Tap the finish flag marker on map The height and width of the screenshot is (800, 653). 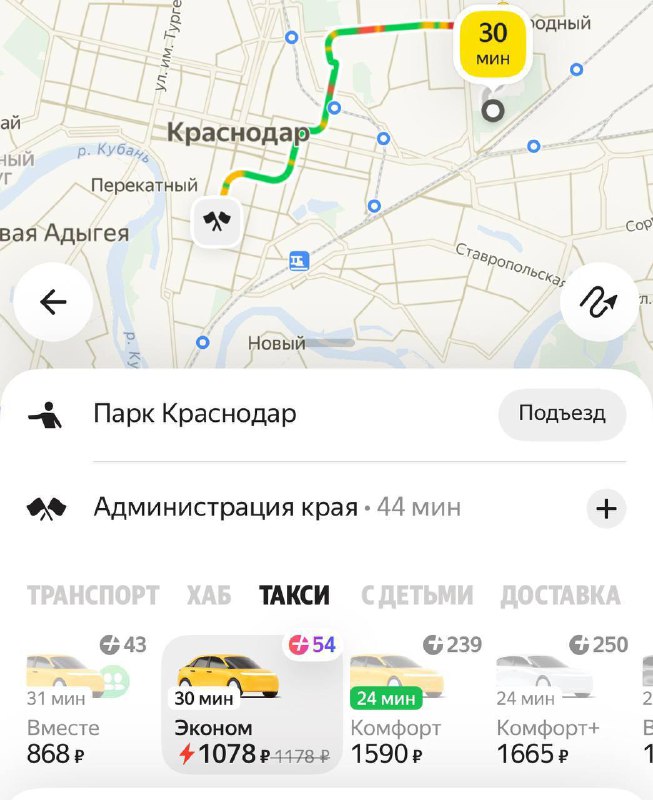[x=217, y=221]
